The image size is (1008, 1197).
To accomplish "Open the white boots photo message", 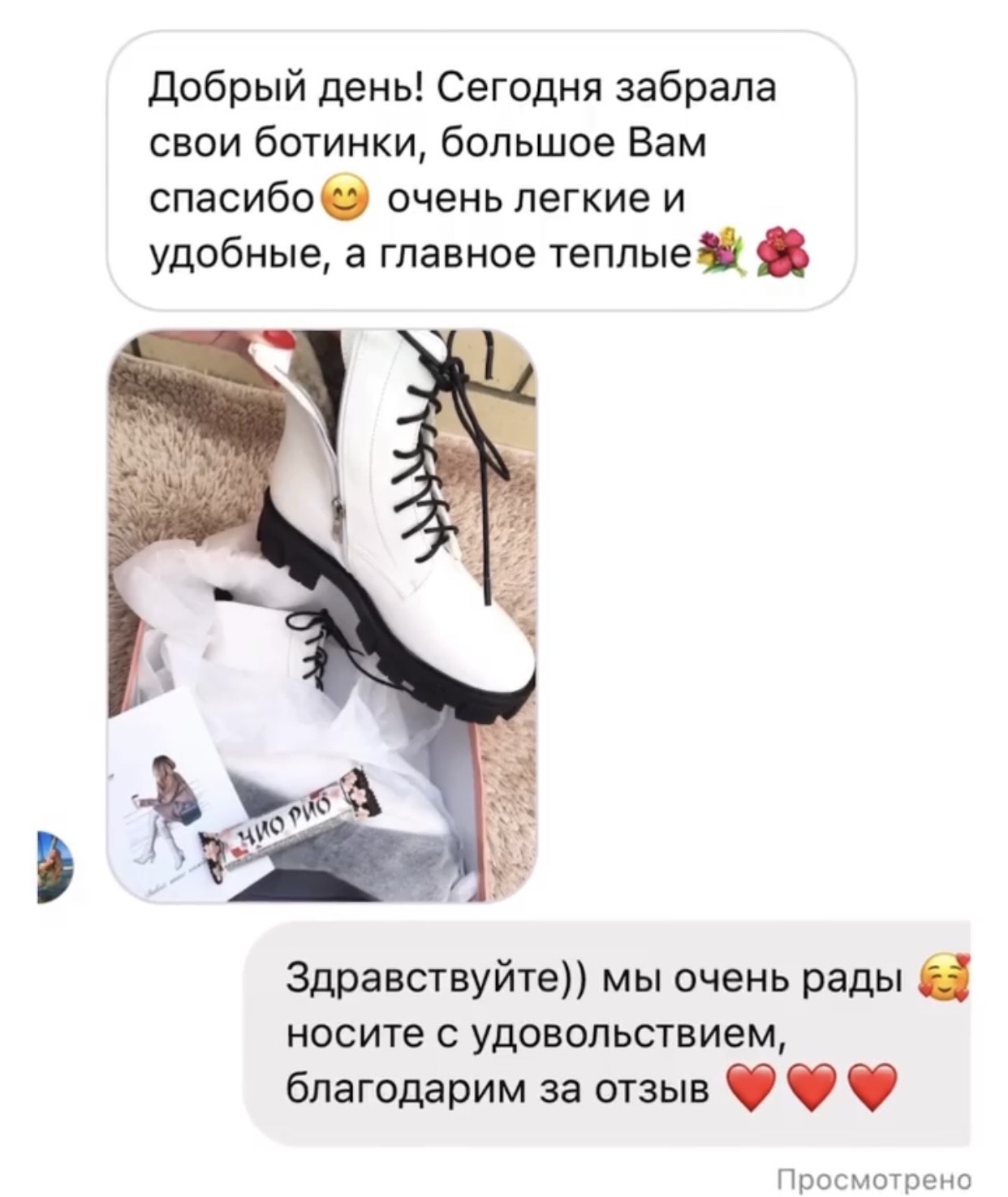I will (x=324, y=615).
